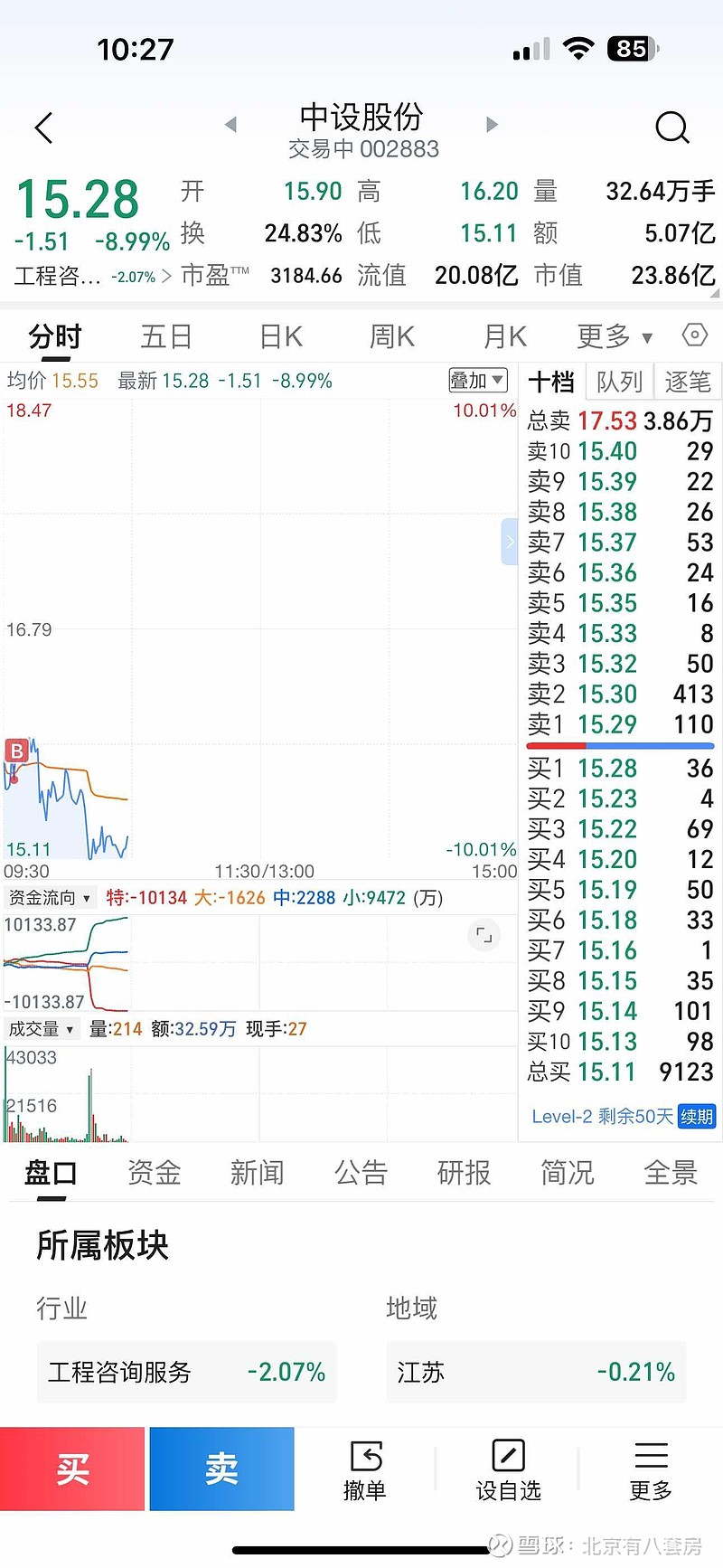The height and width of the screenshot is (1568, 723).
Task: Open the 叠加 overlay dropdown
Action: pyautogui.click(x=478, y=381)
